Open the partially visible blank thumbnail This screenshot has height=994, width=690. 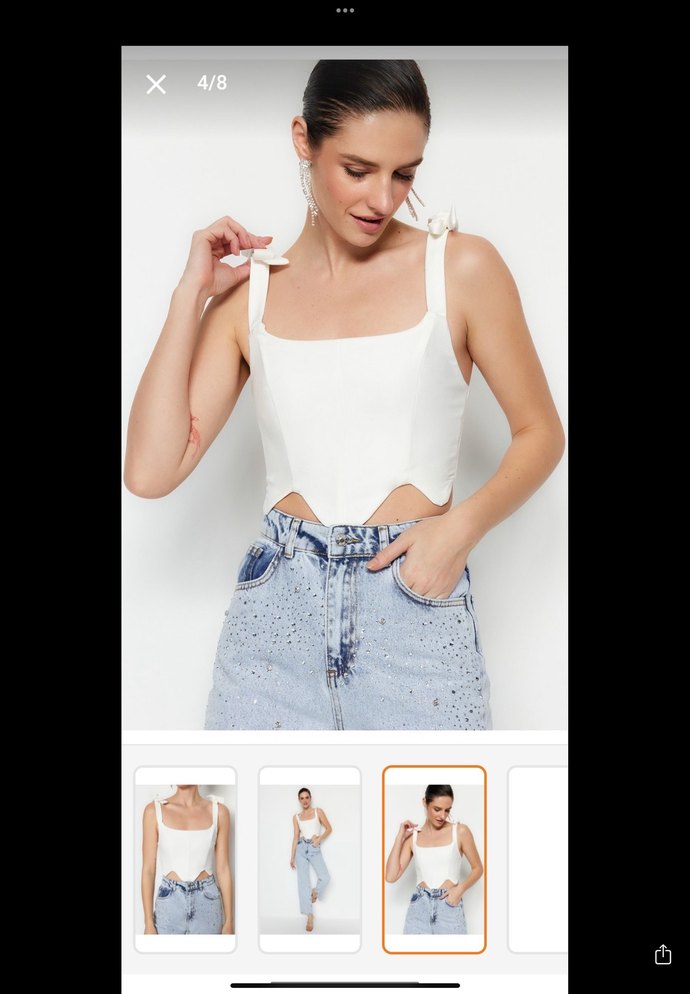click(x=538, y=859)
